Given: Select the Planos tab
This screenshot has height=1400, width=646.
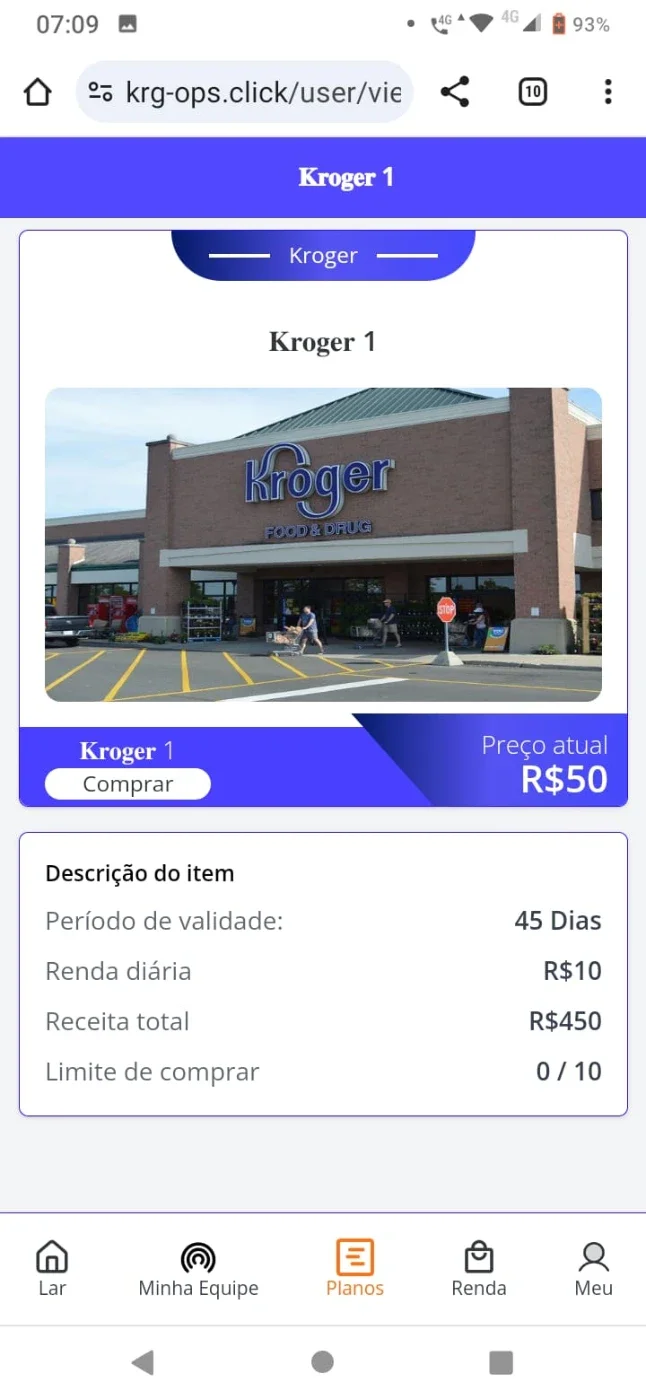Looking at the screenshot, I should [x=355, y=1268].
